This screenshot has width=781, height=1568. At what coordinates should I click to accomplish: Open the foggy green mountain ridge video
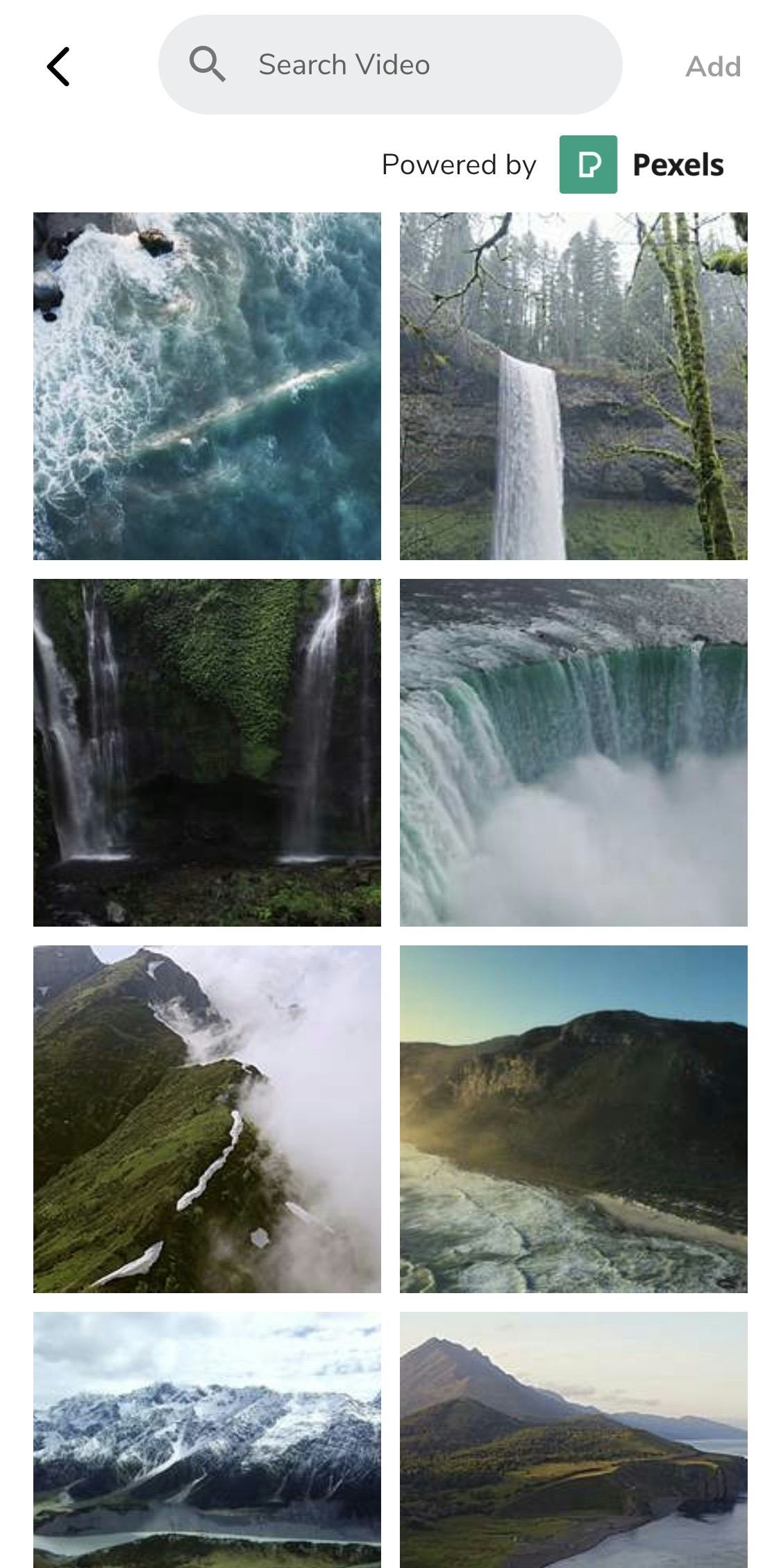pyautogui.click(x=207, y=1119)
